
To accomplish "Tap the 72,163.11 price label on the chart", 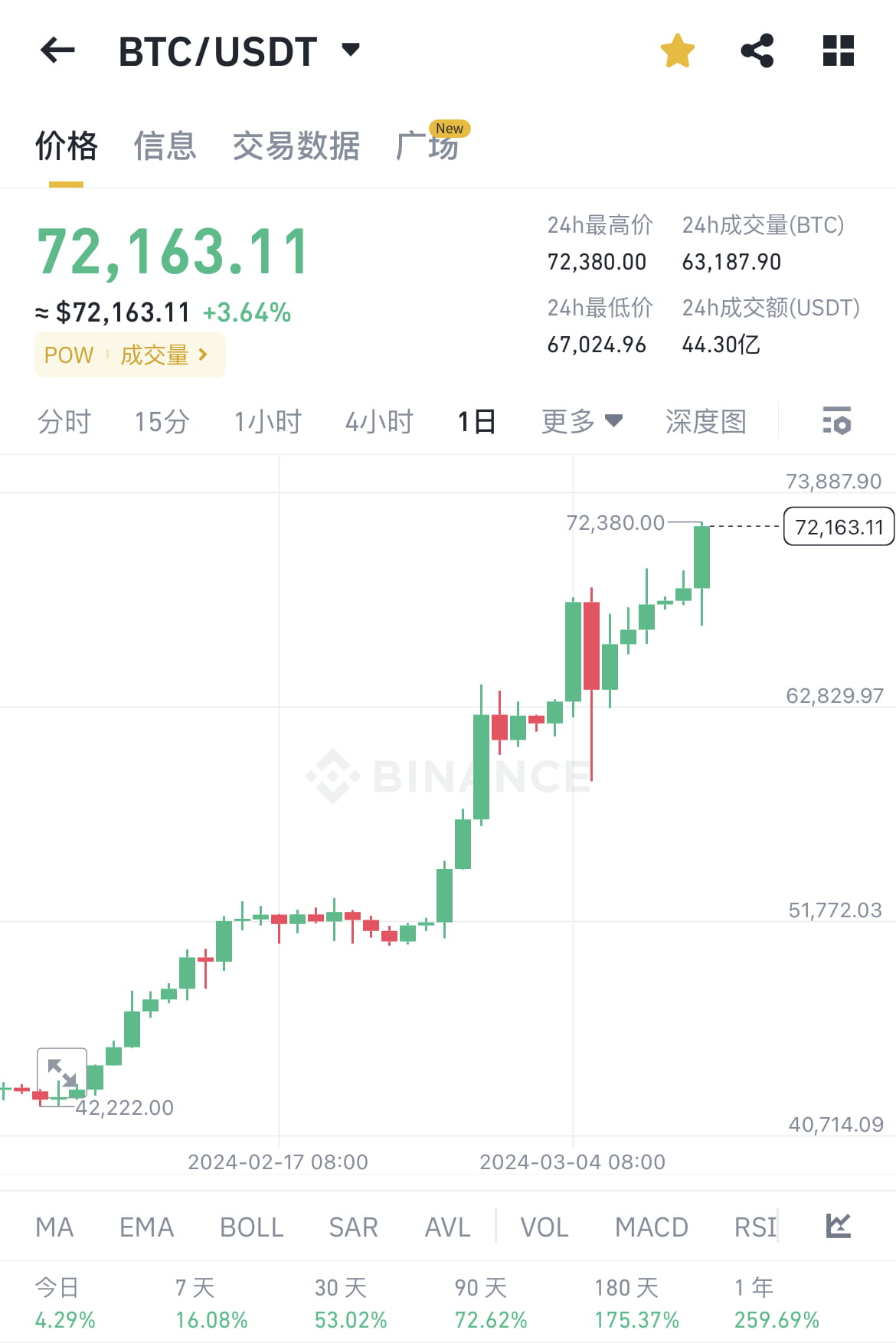I will pyautogui.click(x=838, y=526).
